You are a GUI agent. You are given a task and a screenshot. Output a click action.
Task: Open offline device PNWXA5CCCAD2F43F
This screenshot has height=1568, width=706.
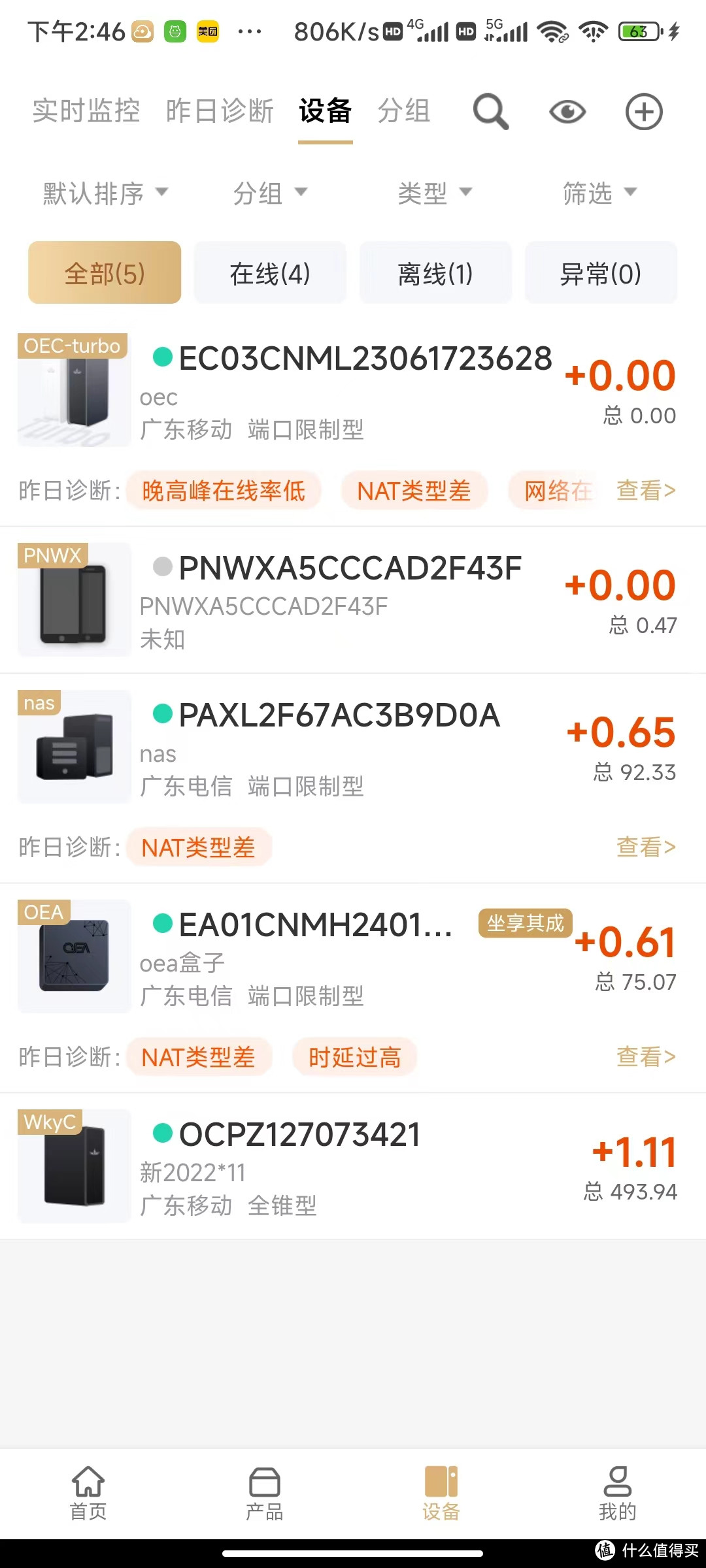coord(350,569)
